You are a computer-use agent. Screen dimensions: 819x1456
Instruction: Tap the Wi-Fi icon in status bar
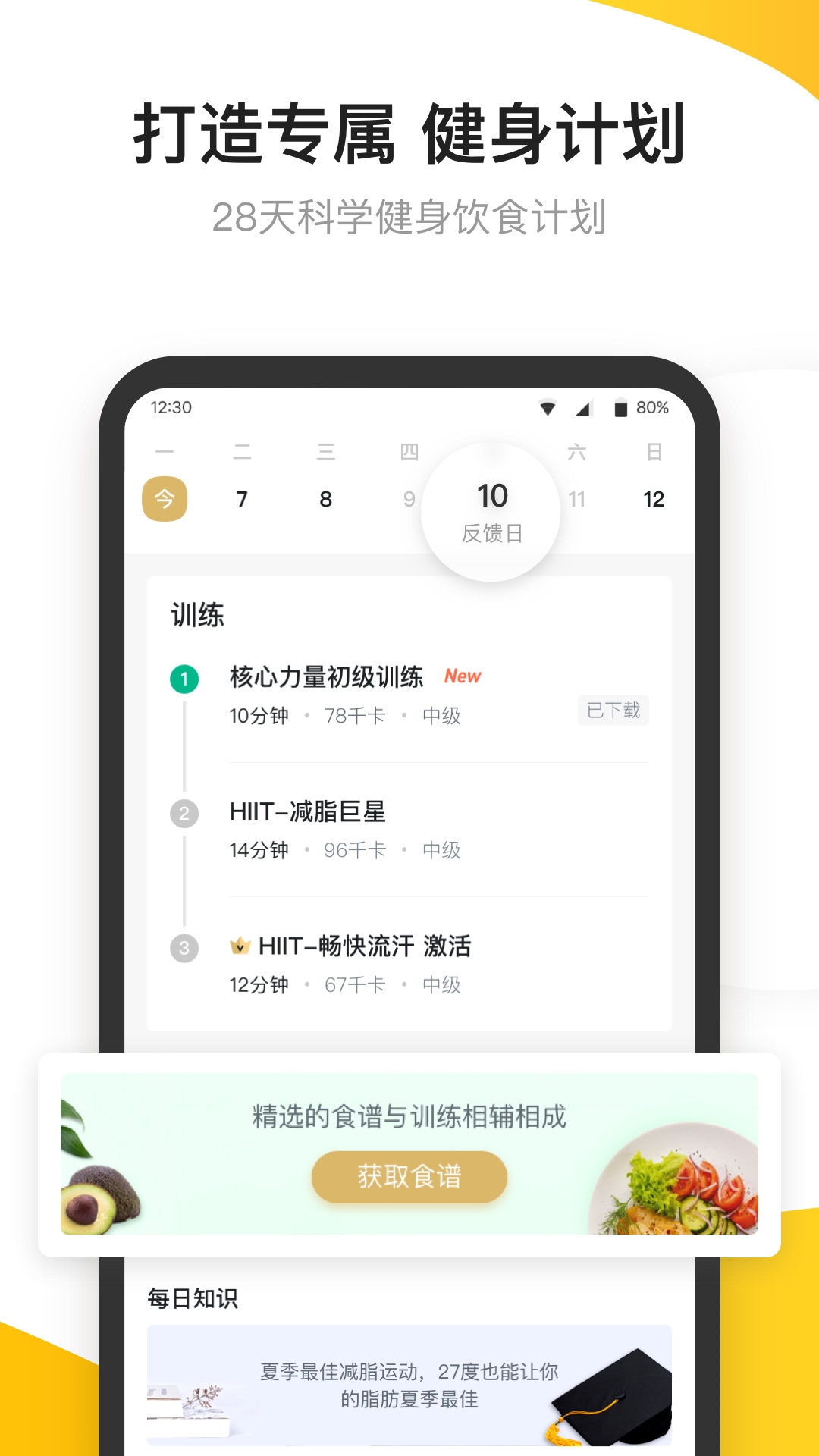tap(548, 408)
